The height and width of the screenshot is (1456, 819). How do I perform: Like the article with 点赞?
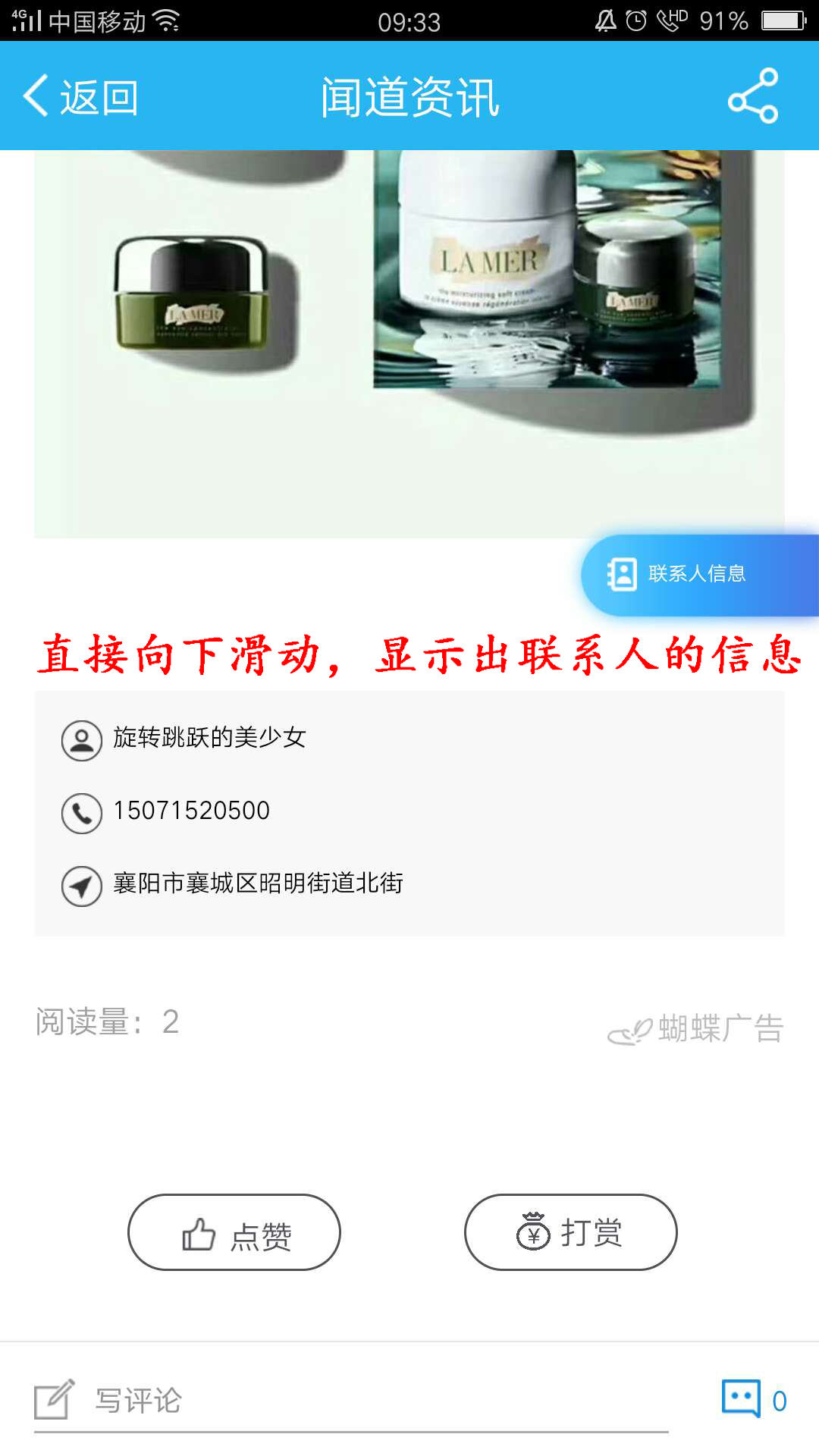coord(234,1233)
